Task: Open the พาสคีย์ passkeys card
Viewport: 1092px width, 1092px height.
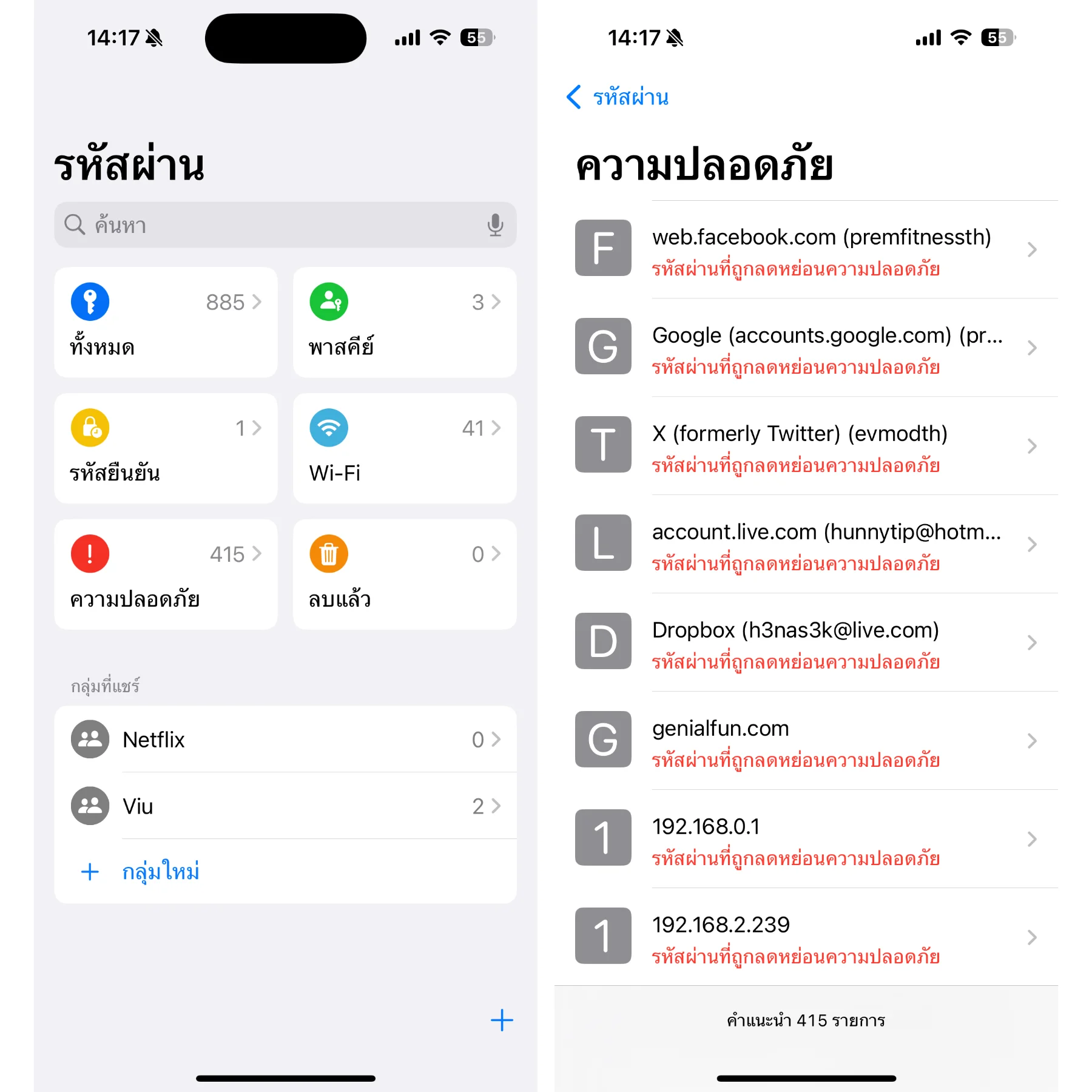Action: tap(405, 322)
